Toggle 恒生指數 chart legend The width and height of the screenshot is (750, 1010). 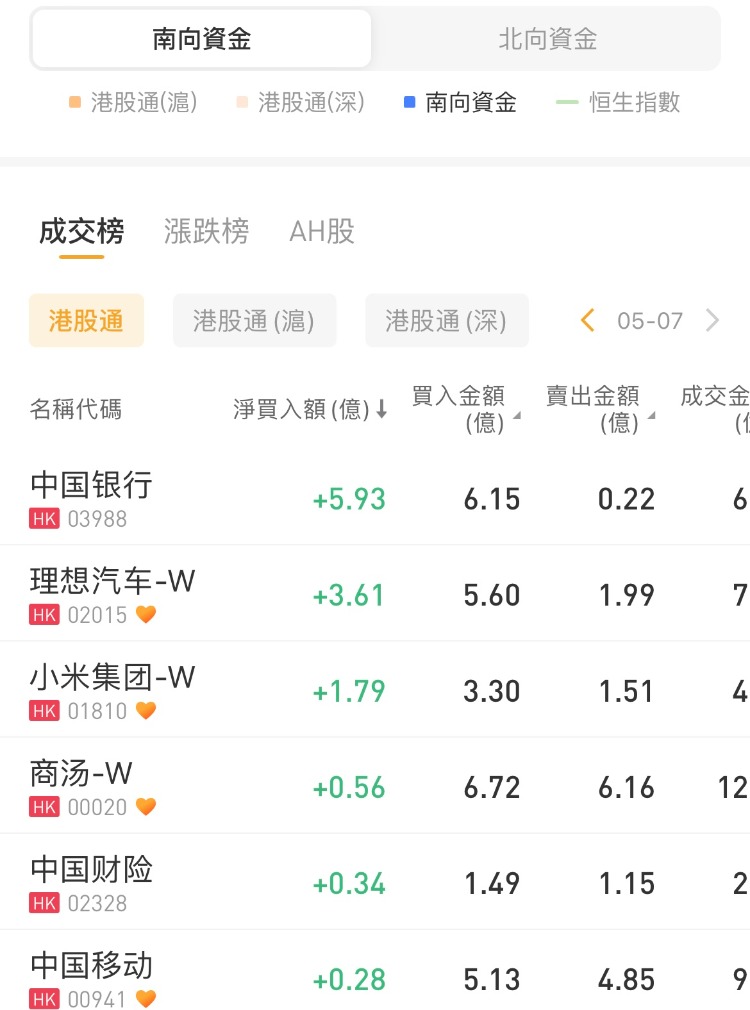(x=620, y=102)
